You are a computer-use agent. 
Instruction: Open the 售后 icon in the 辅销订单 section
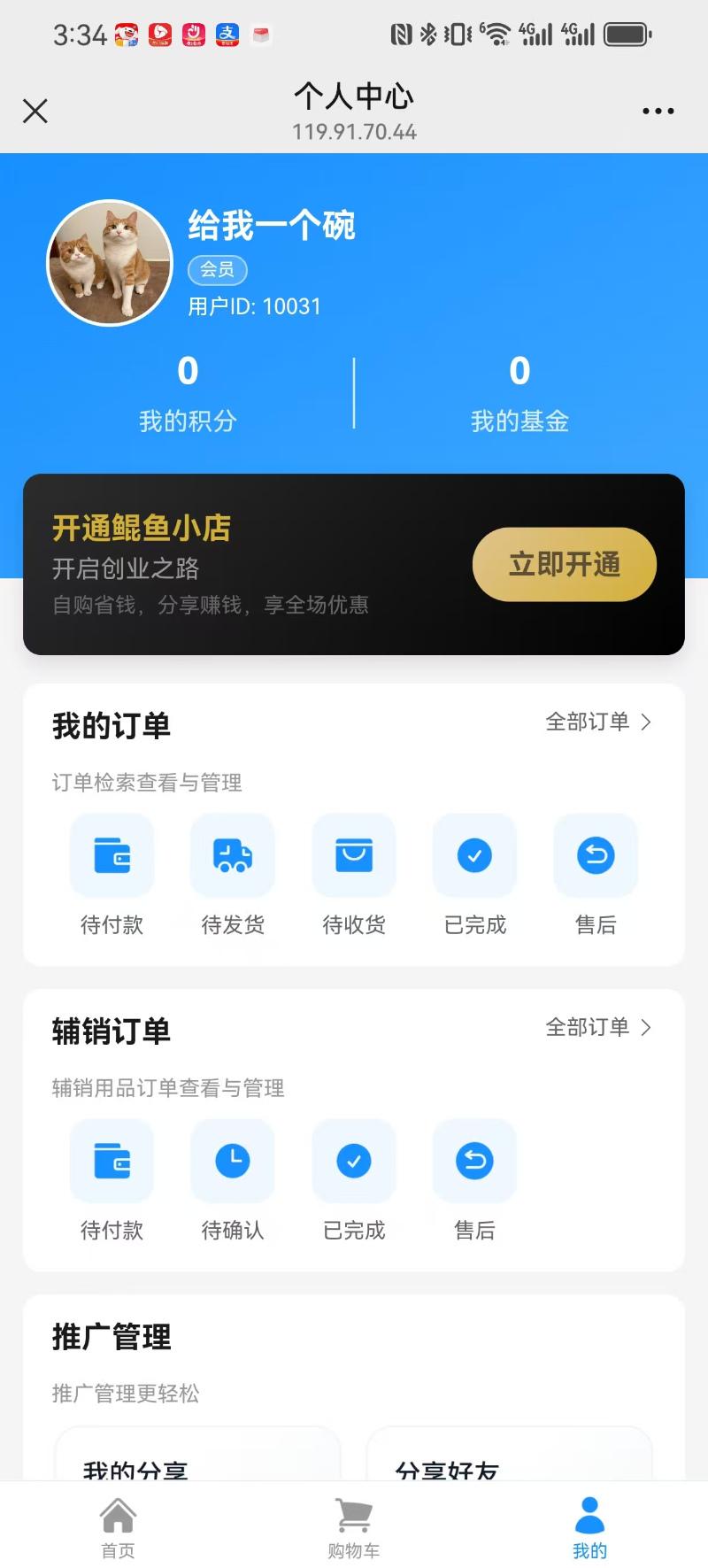474,1161
